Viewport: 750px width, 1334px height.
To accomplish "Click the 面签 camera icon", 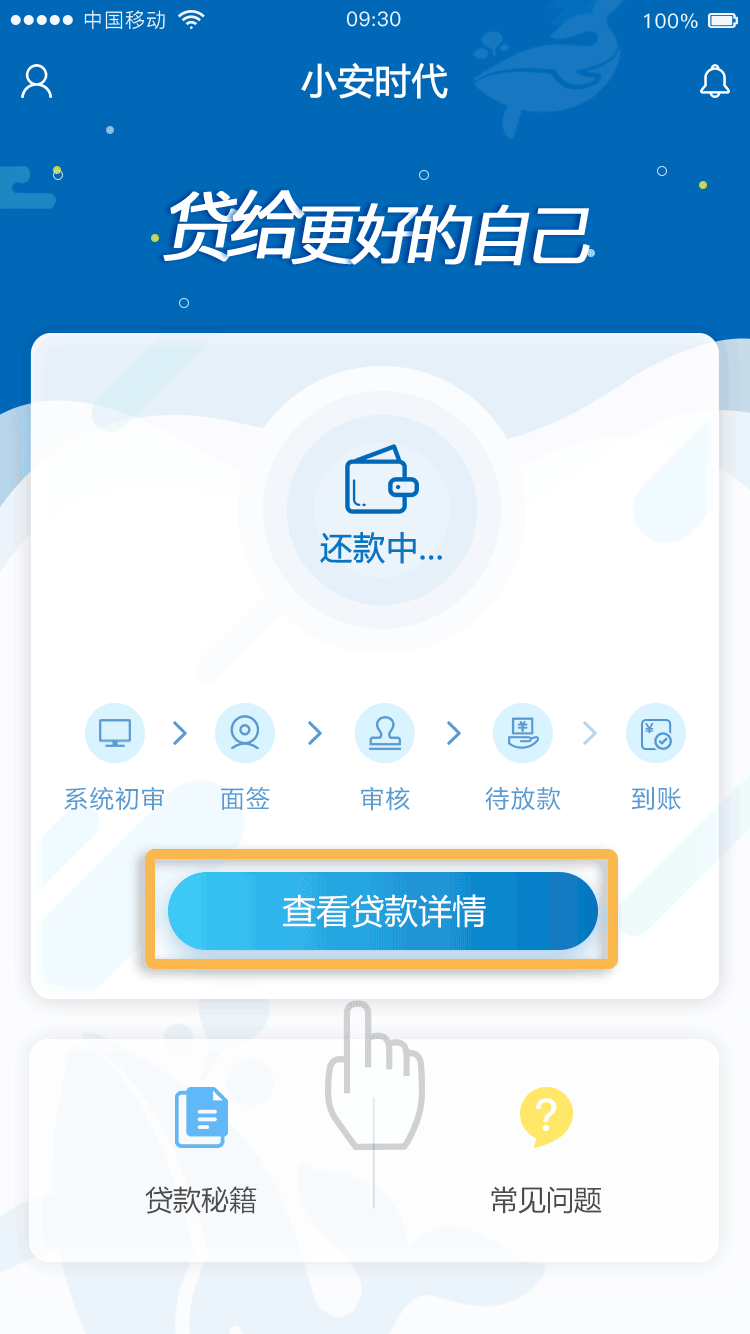I will 245,732.
